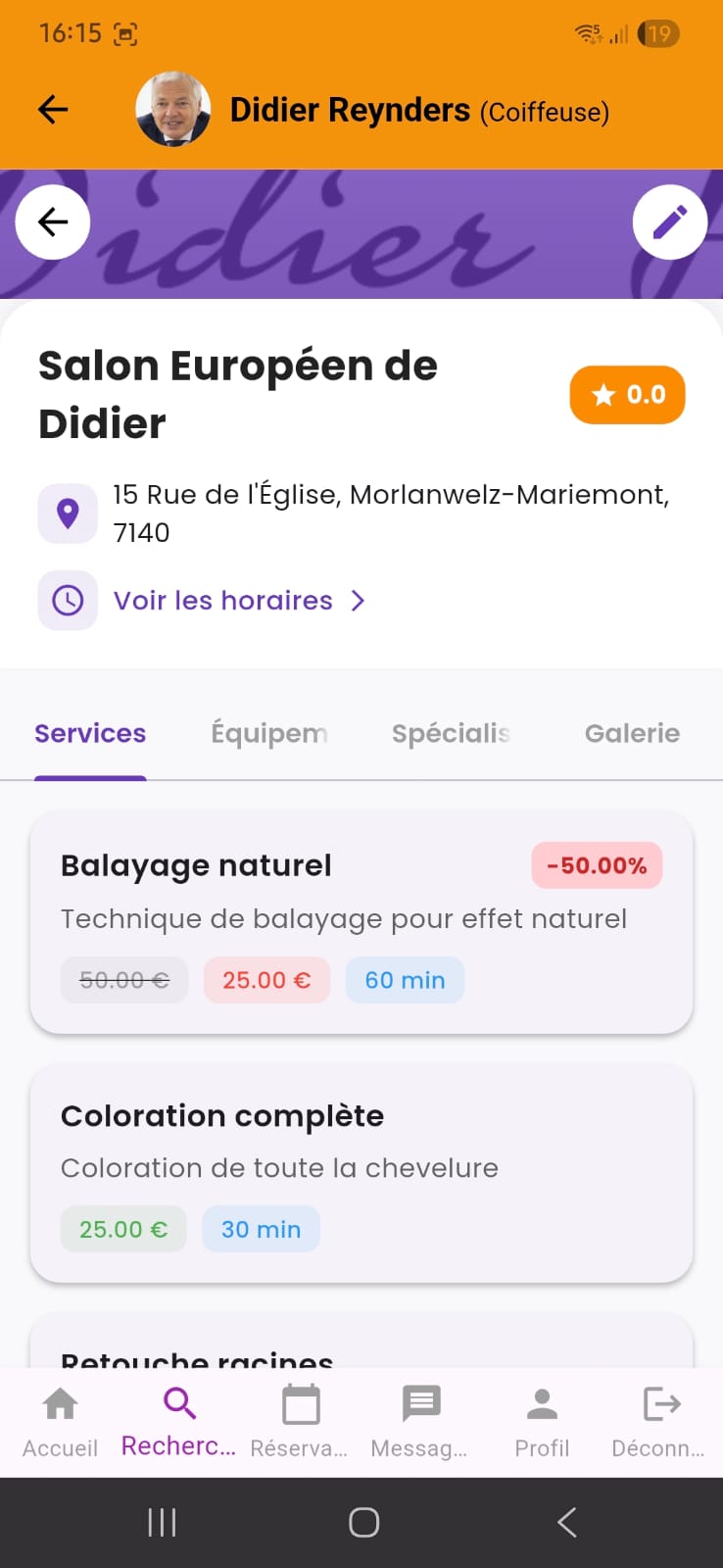Tap the -50.00% discount badge on Balayage naturel
723x1568 pixels.
tap(596, 865)
